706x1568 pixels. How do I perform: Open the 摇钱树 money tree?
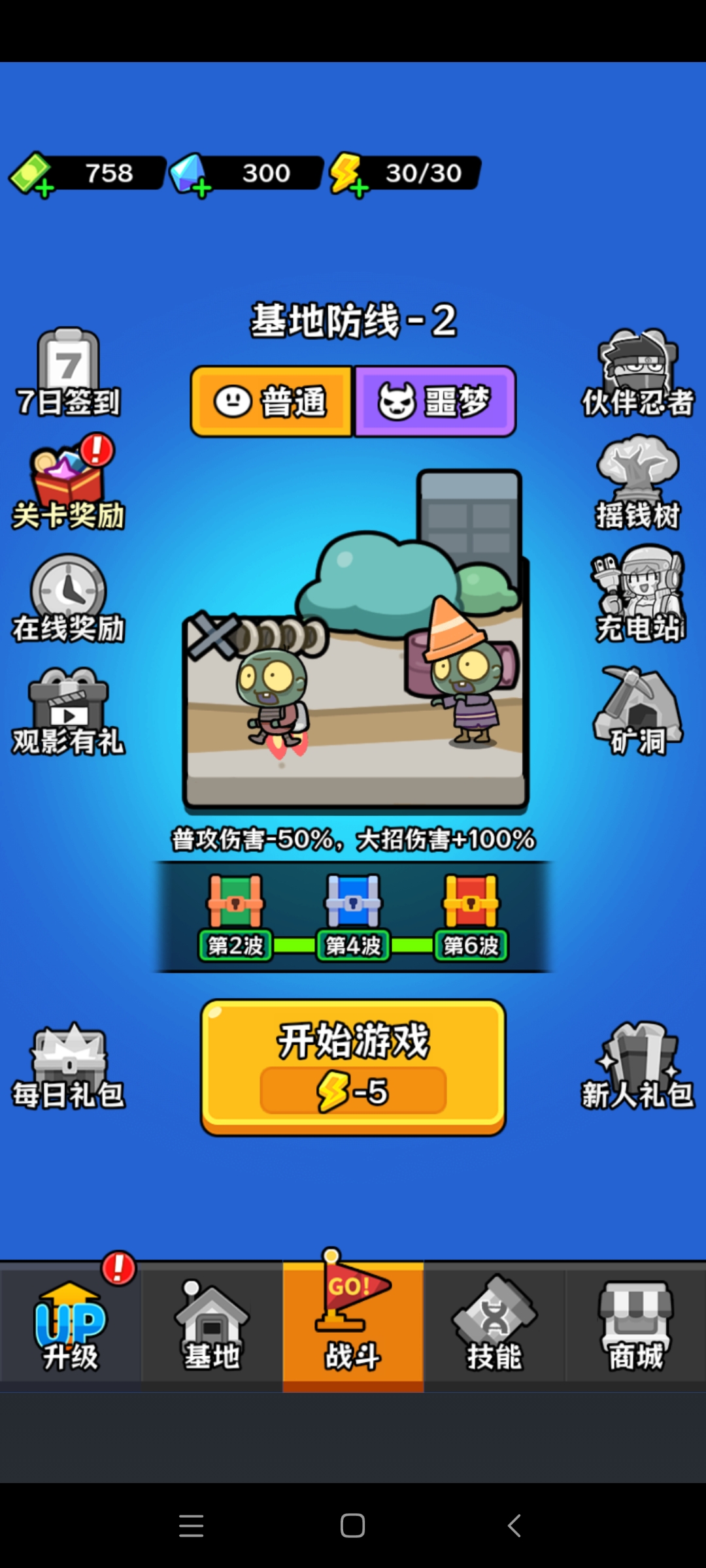(637, 485)
